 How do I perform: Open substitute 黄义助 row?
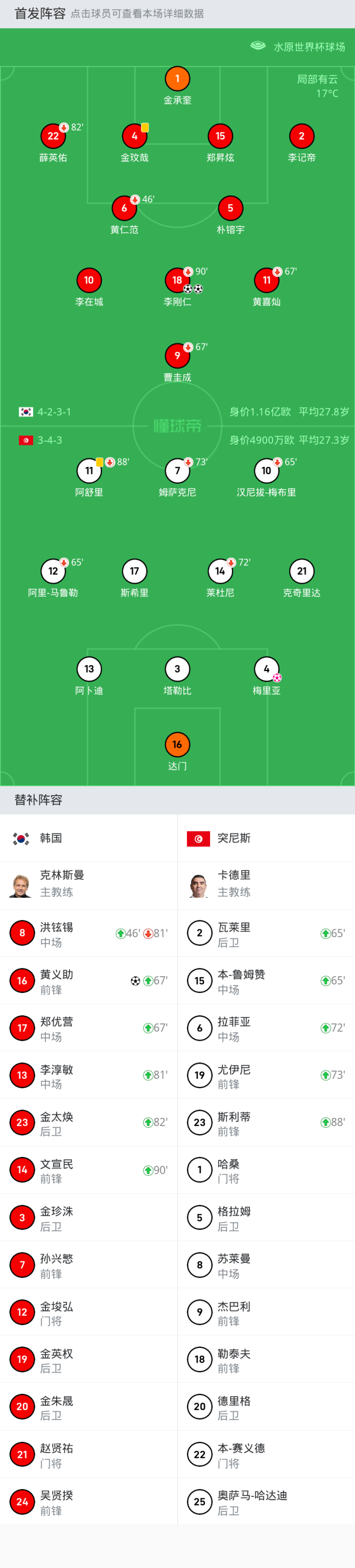[x=89, y=981]
